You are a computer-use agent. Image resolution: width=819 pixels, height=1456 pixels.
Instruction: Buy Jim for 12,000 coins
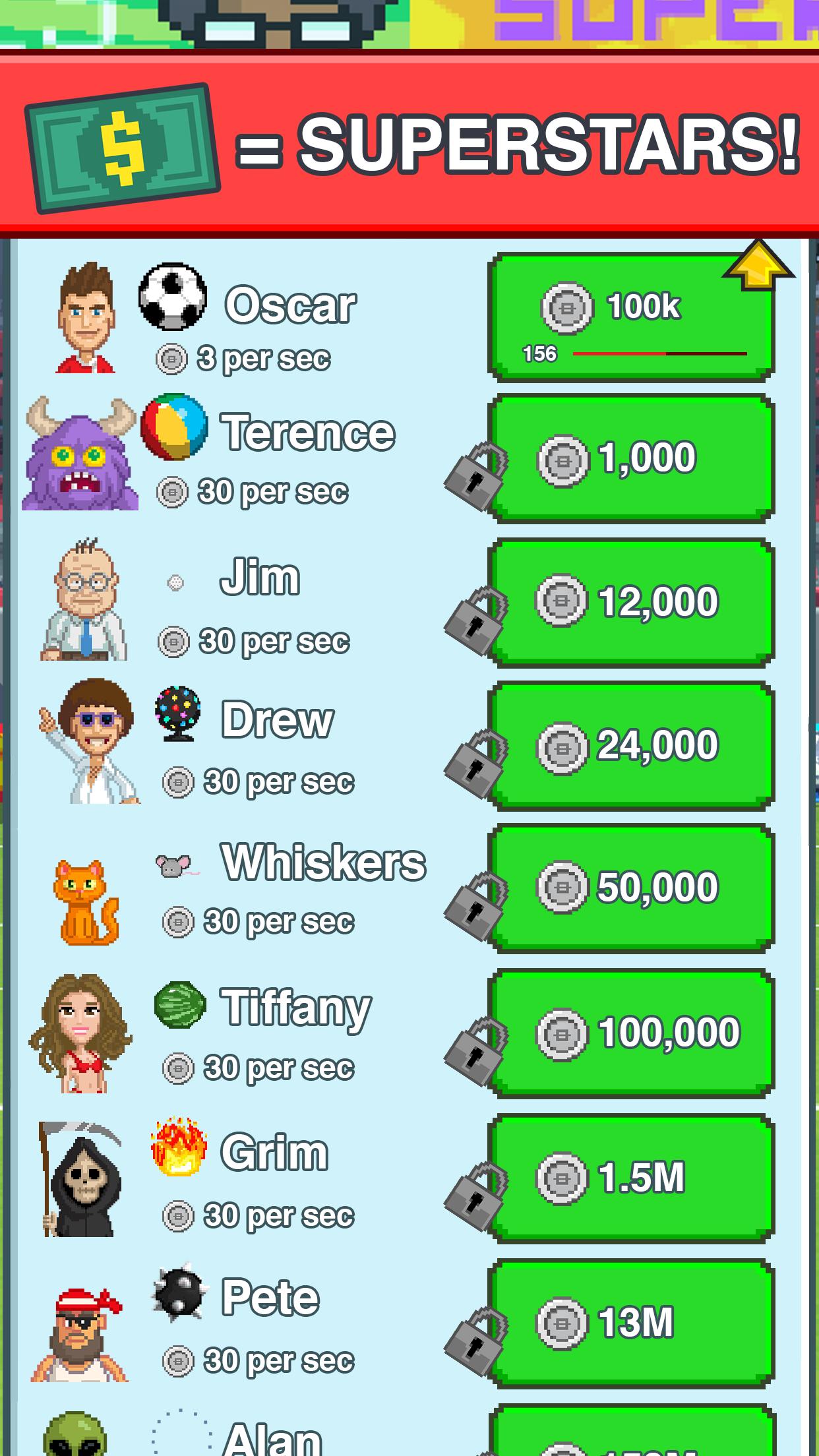click(632, 599)
